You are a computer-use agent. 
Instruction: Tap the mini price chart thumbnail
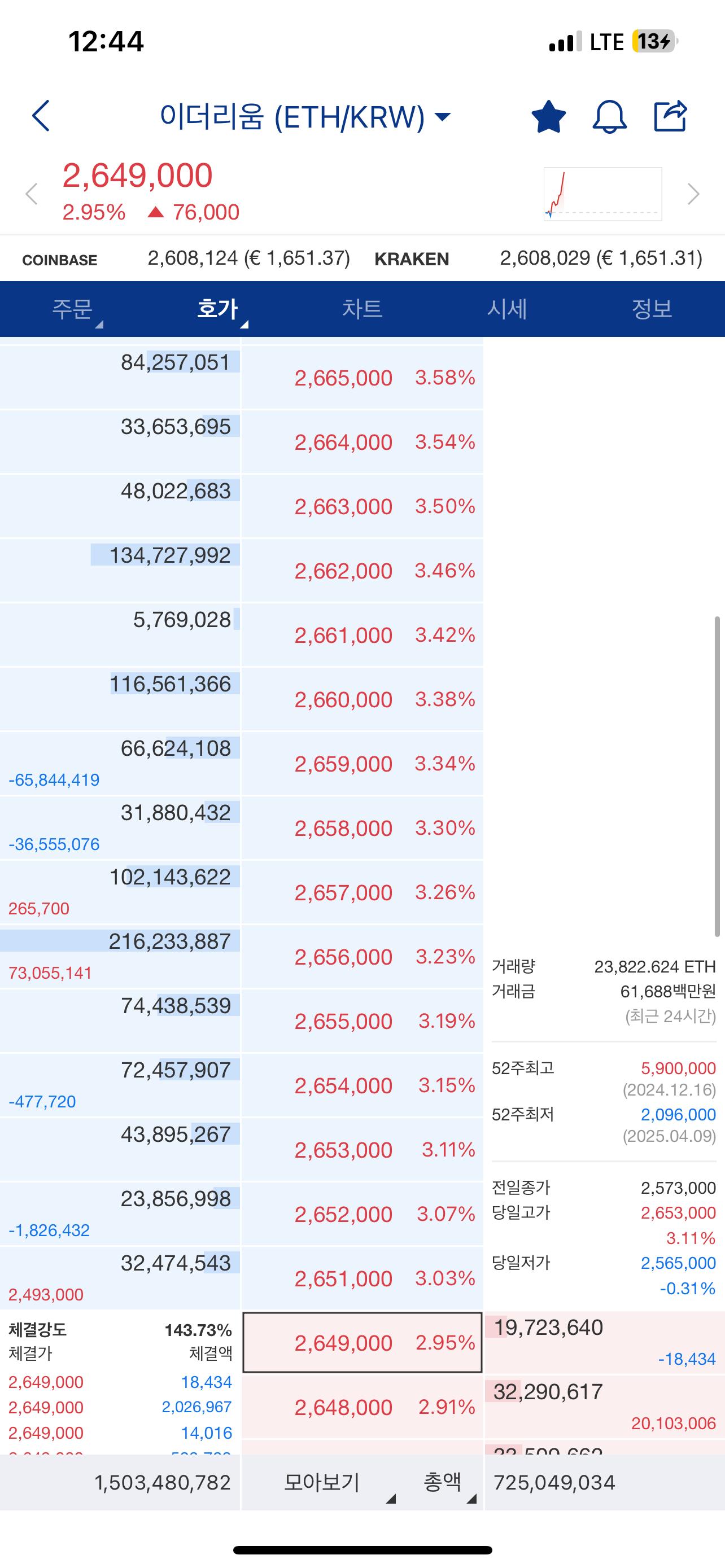tap(602, 194)
